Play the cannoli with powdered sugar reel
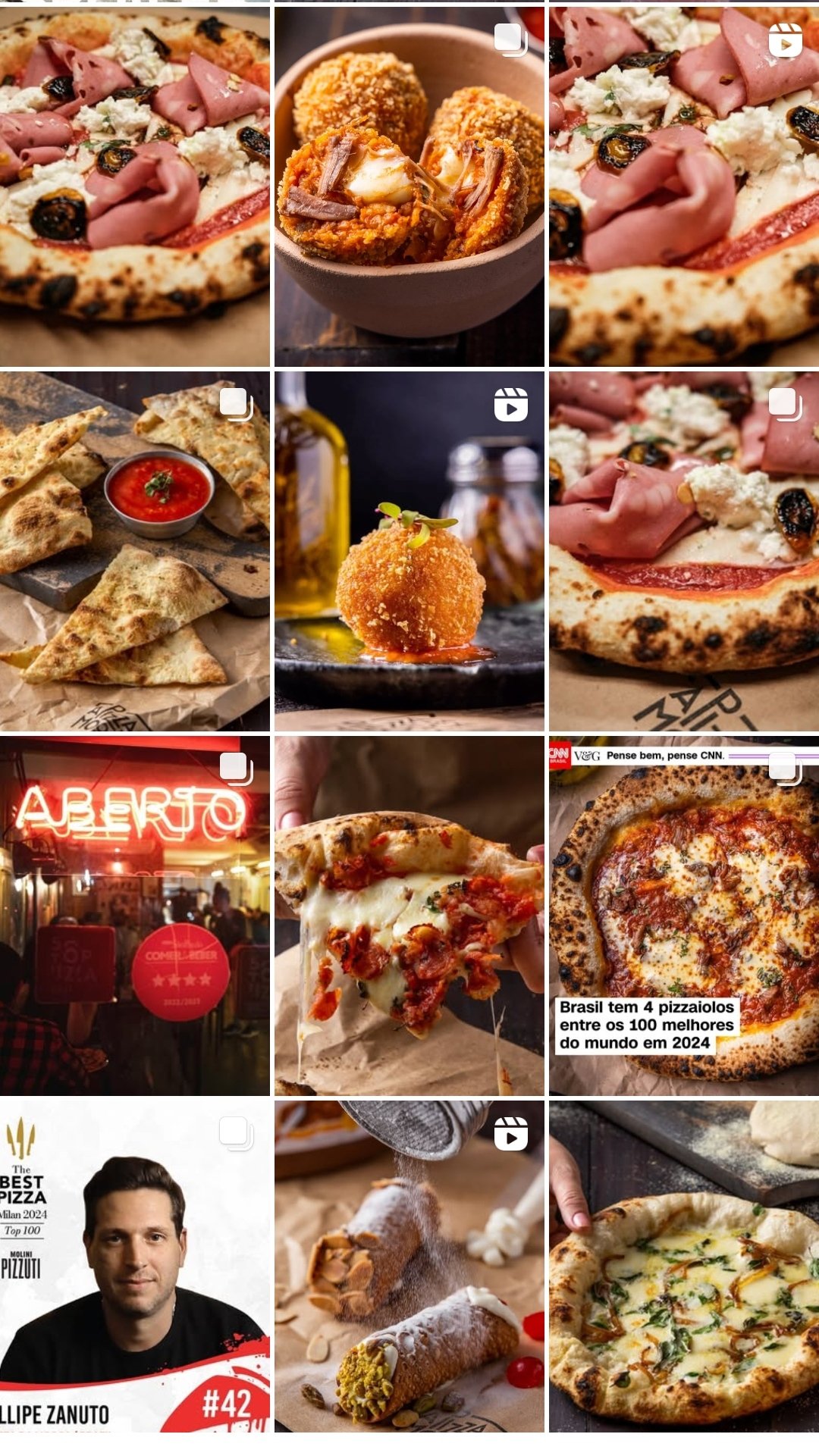The image size is (819, 1456). coord(409,1266)
